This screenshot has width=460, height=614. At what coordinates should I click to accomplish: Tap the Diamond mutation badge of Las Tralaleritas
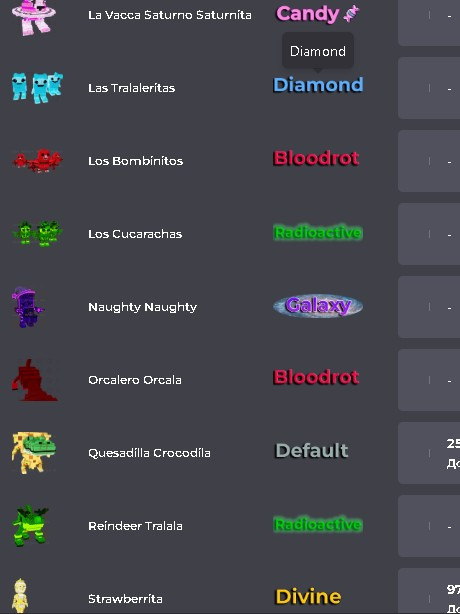pyautogui.click(x=318, y=85)
